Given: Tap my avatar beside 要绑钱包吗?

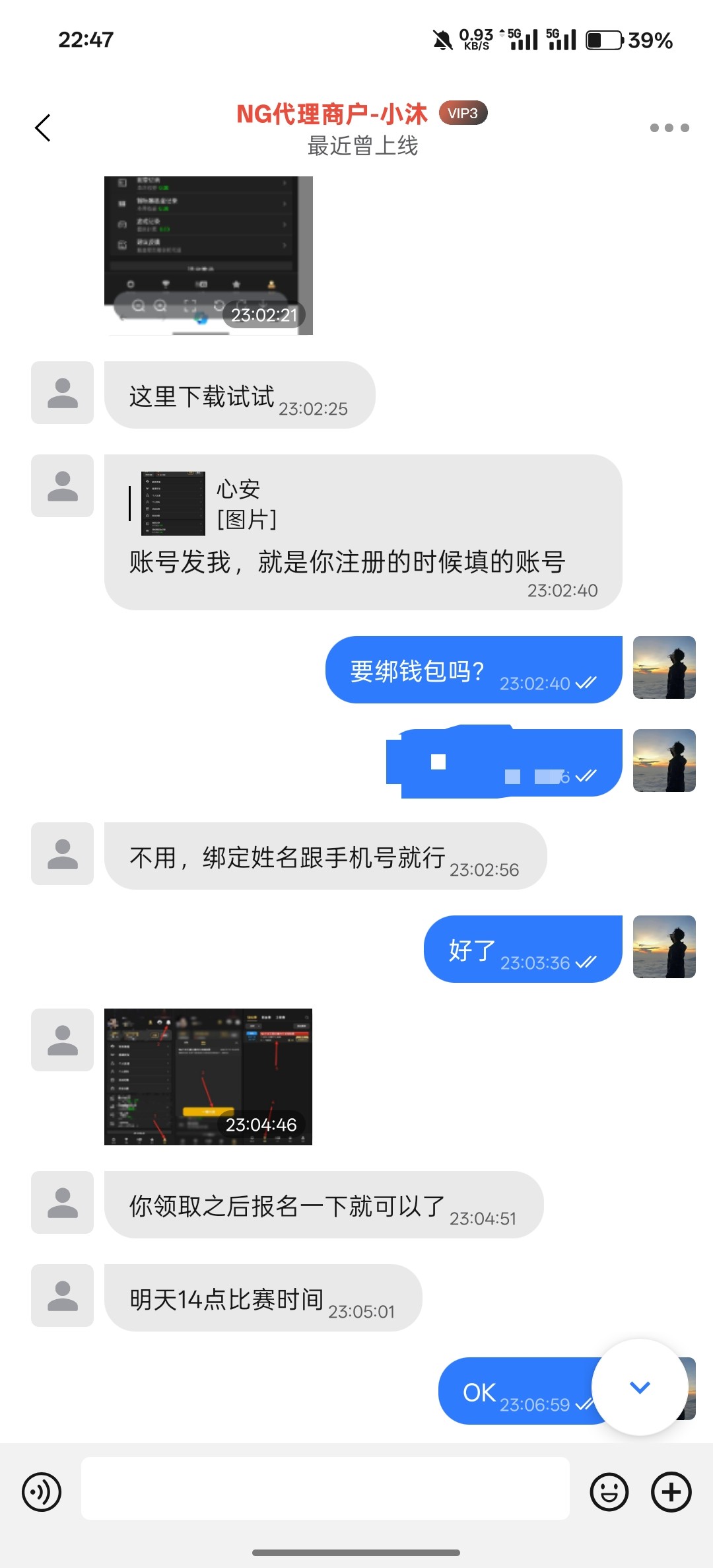Looking at the screenshot, I should (664, 667).
